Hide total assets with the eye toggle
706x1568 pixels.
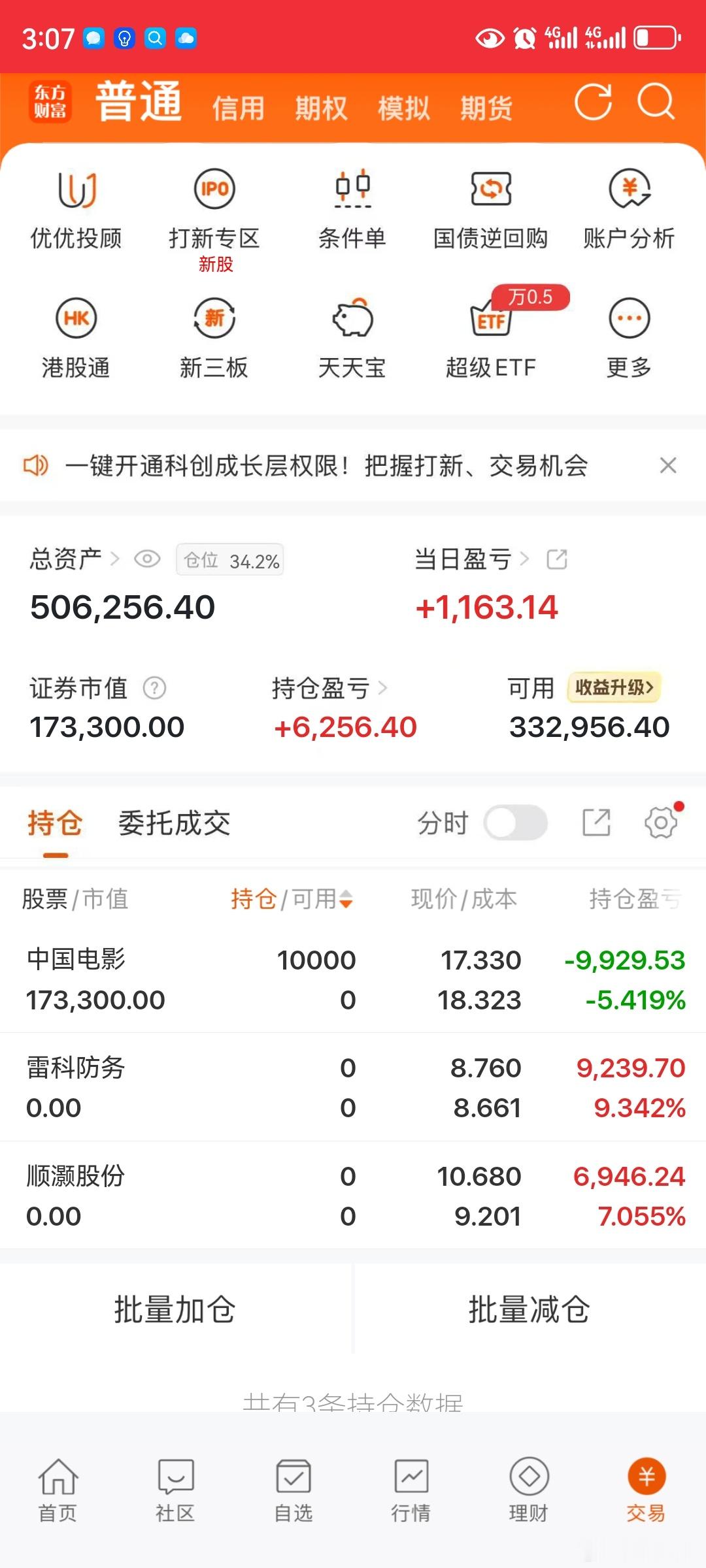pos(147,560)
